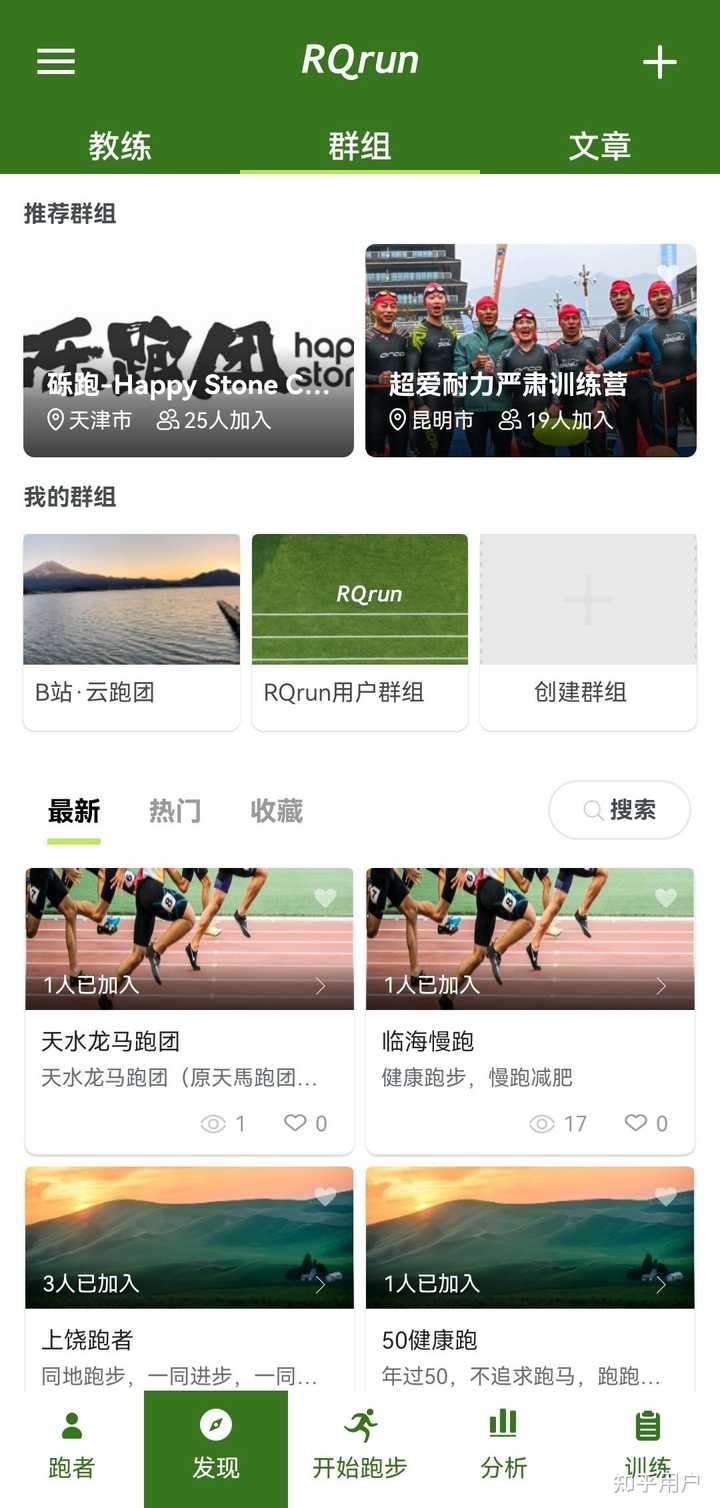The image size is (720, 1508).
Task: Switch to the 文章 tab
Action: tap(600, 146)
